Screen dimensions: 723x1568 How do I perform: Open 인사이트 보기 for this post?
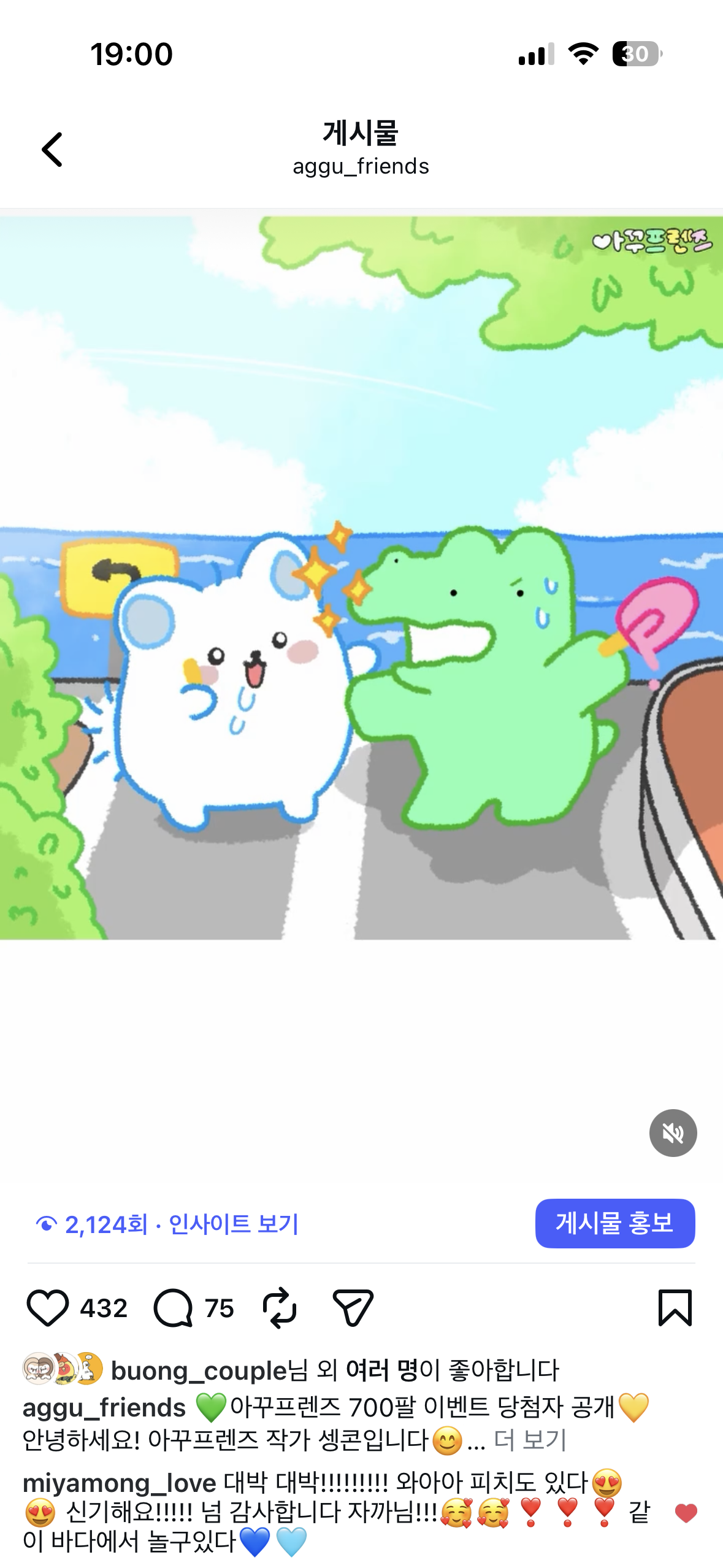pyautogui.click(x=233, y=1224)
